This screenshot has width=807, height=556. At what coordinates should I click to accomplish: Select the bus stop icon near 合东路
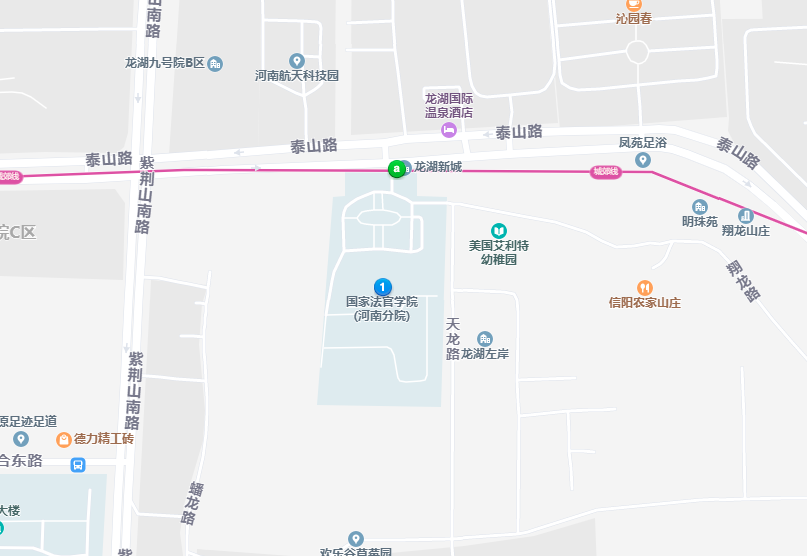pos(78,465)
